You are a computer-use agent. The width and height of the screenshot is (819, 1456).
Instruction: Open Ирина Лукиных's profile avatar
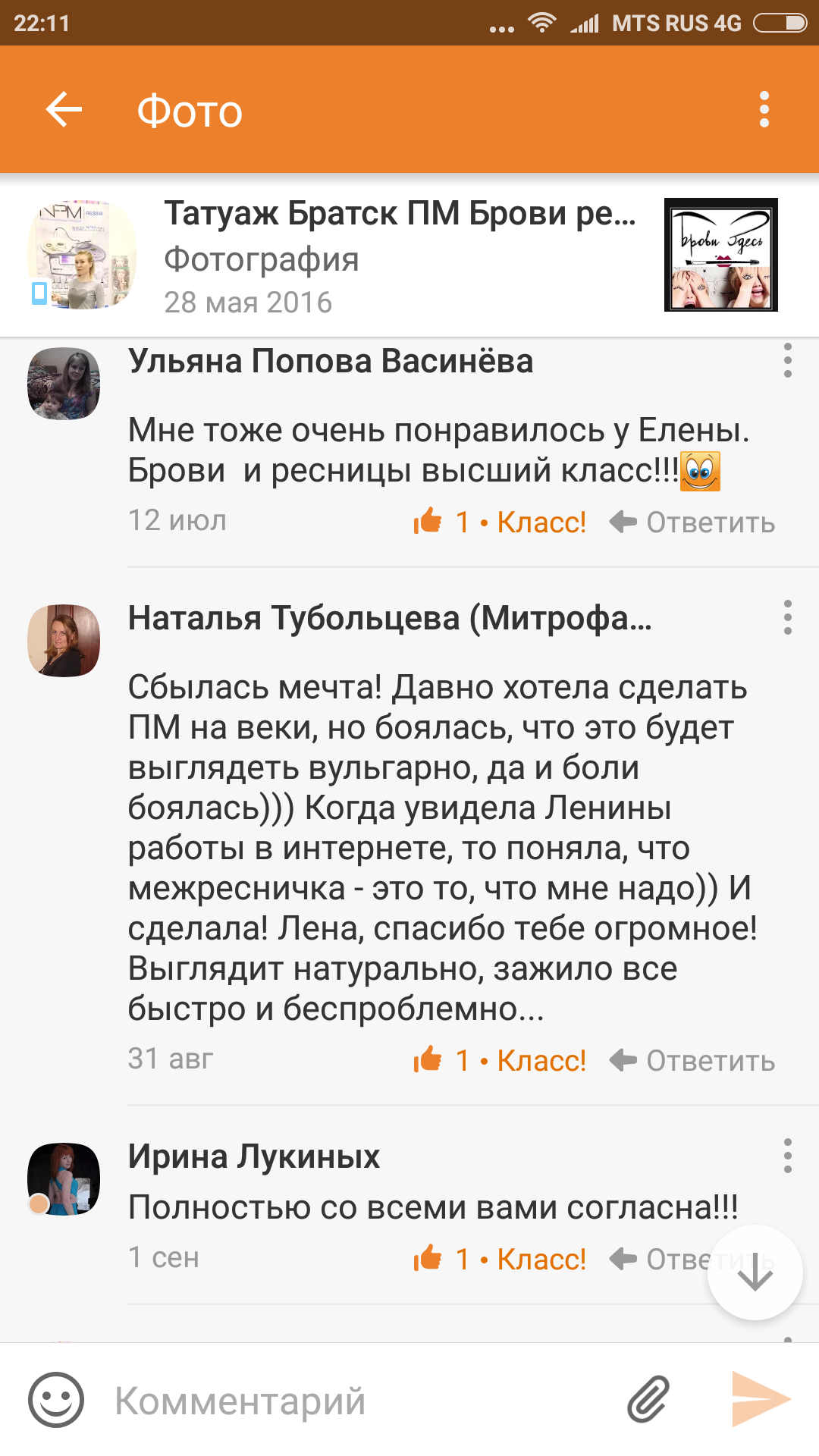point(64,1179)
